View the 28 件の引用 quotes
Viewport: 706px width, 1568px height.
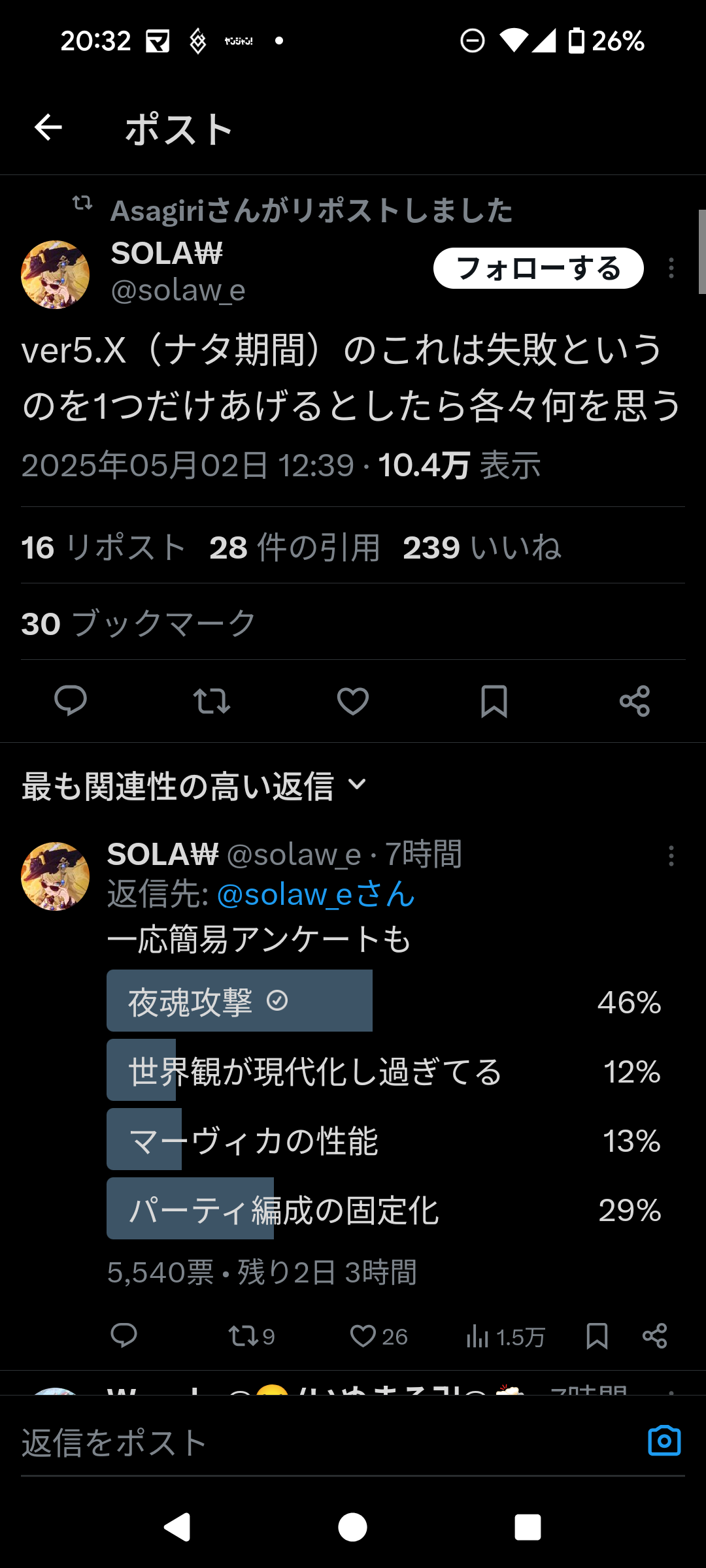(x=294, y=547)
